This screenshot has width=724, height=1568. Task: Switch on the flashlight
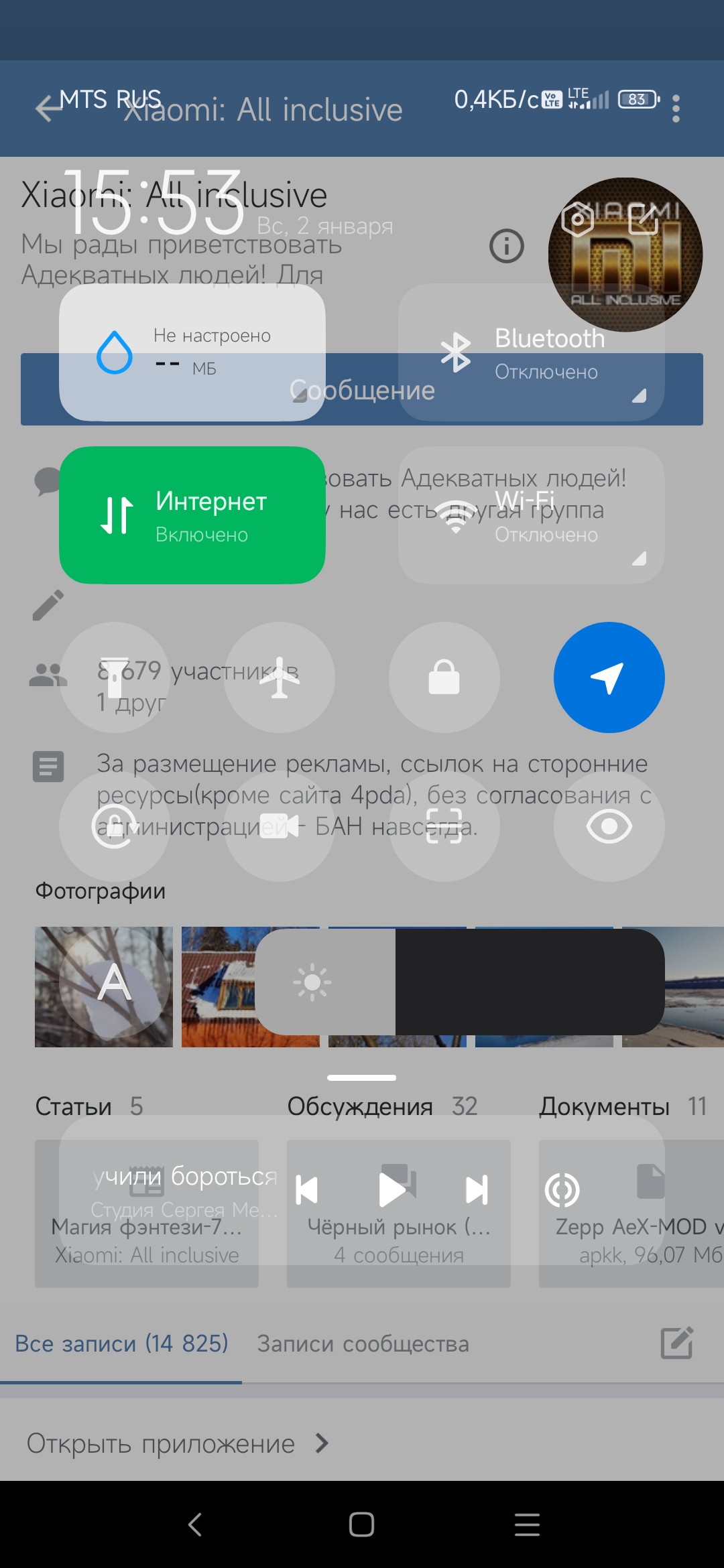point(115,677)
